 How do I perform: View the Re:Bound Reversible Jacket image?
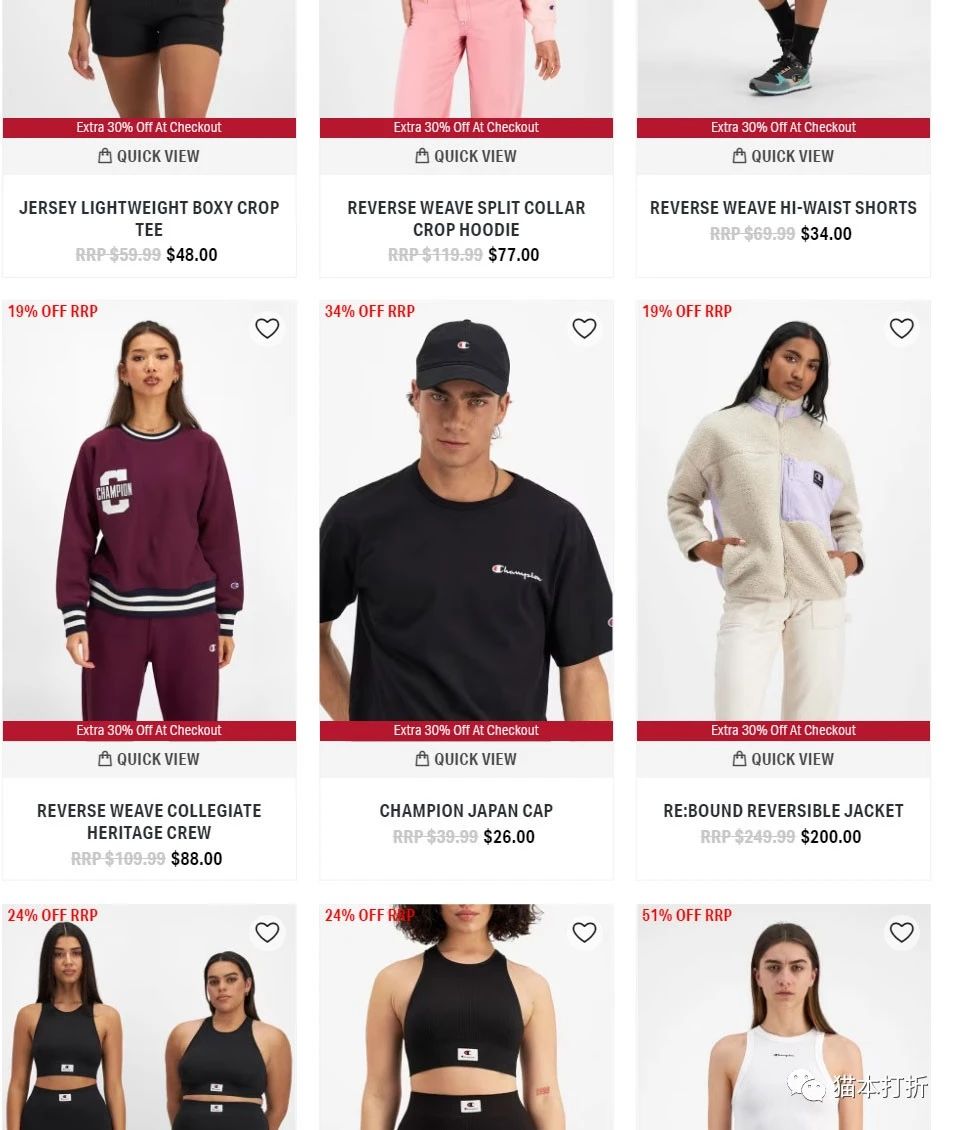pyautogui.click(x=783, y=520)
